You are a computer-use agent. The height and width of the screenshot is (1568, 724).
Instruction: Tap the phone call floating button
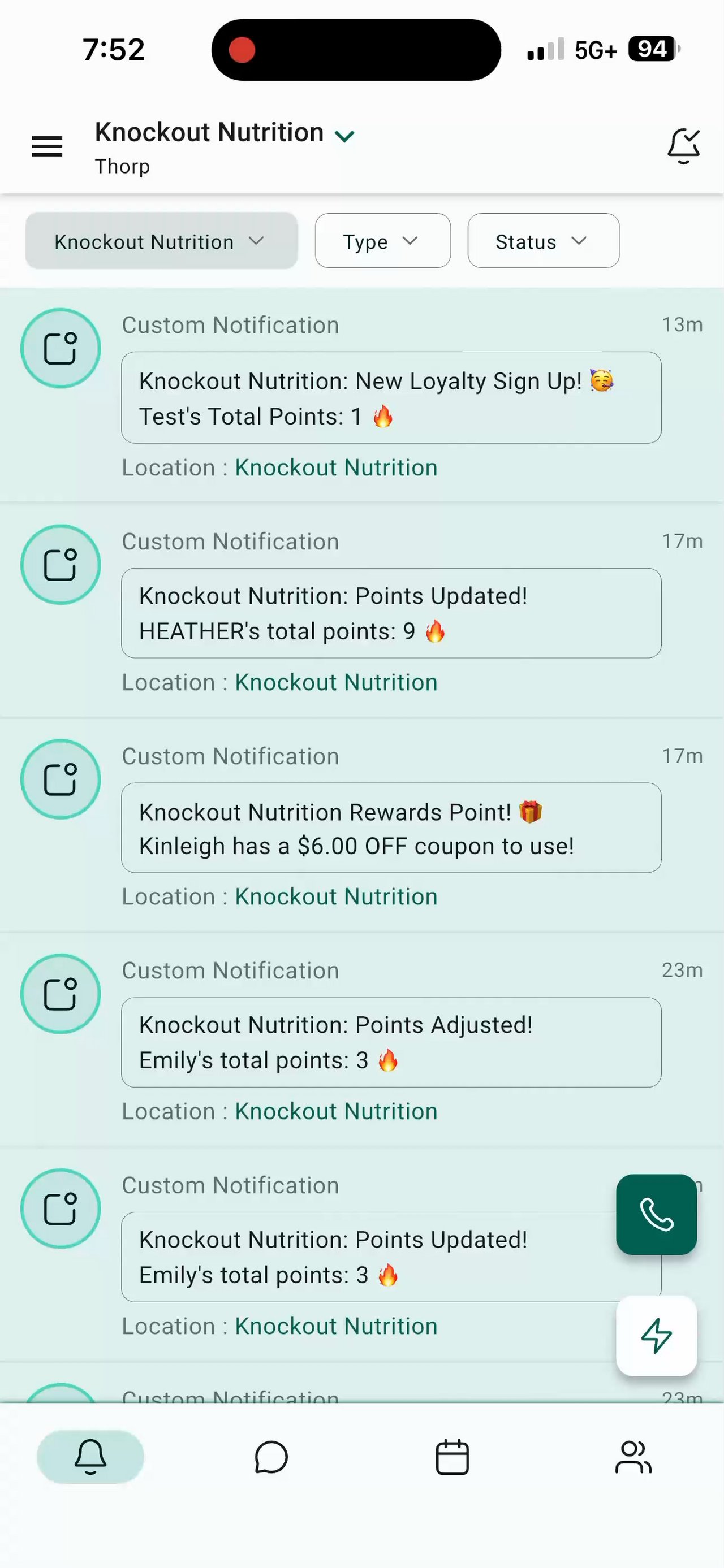click(x=656, y=1214)
